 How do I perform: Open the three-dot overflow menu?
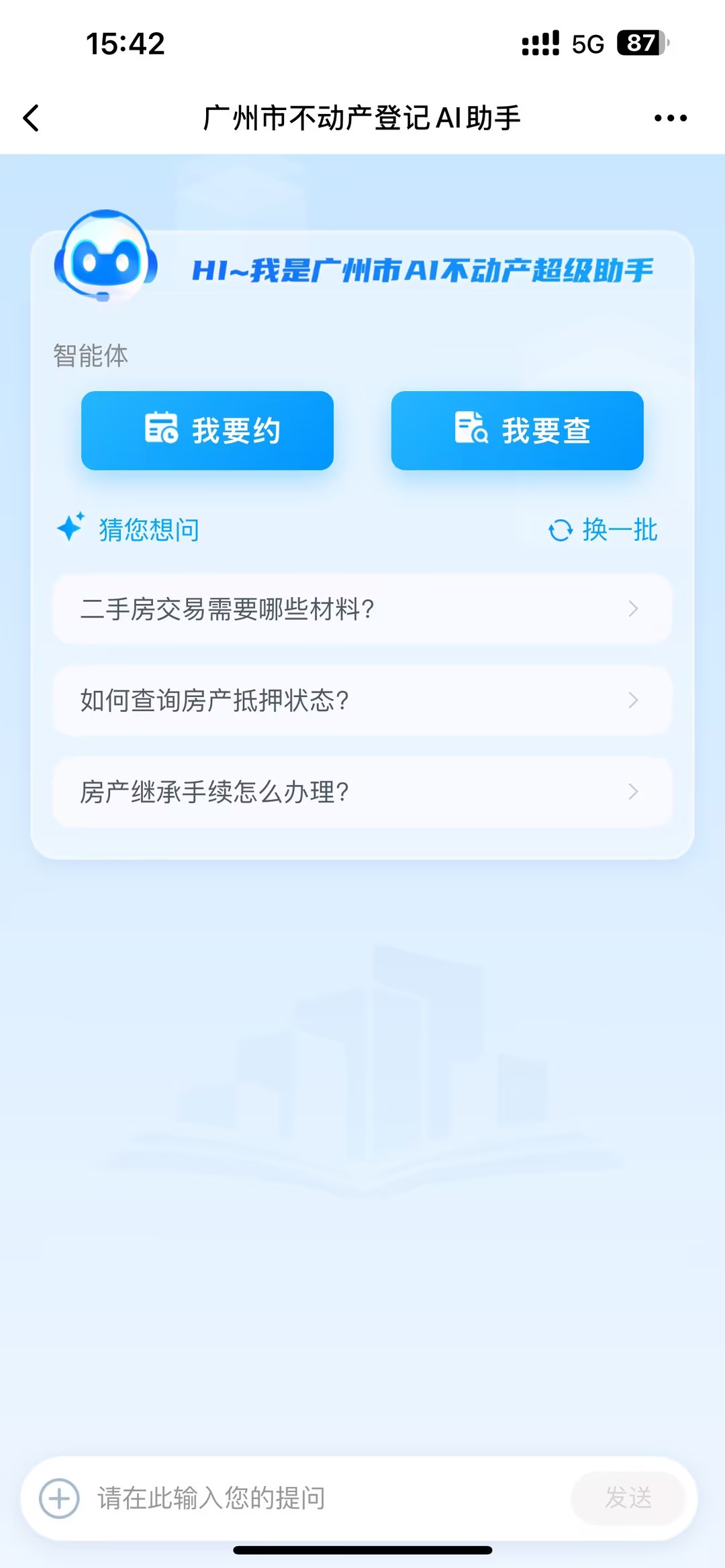(x=670, y=118)
